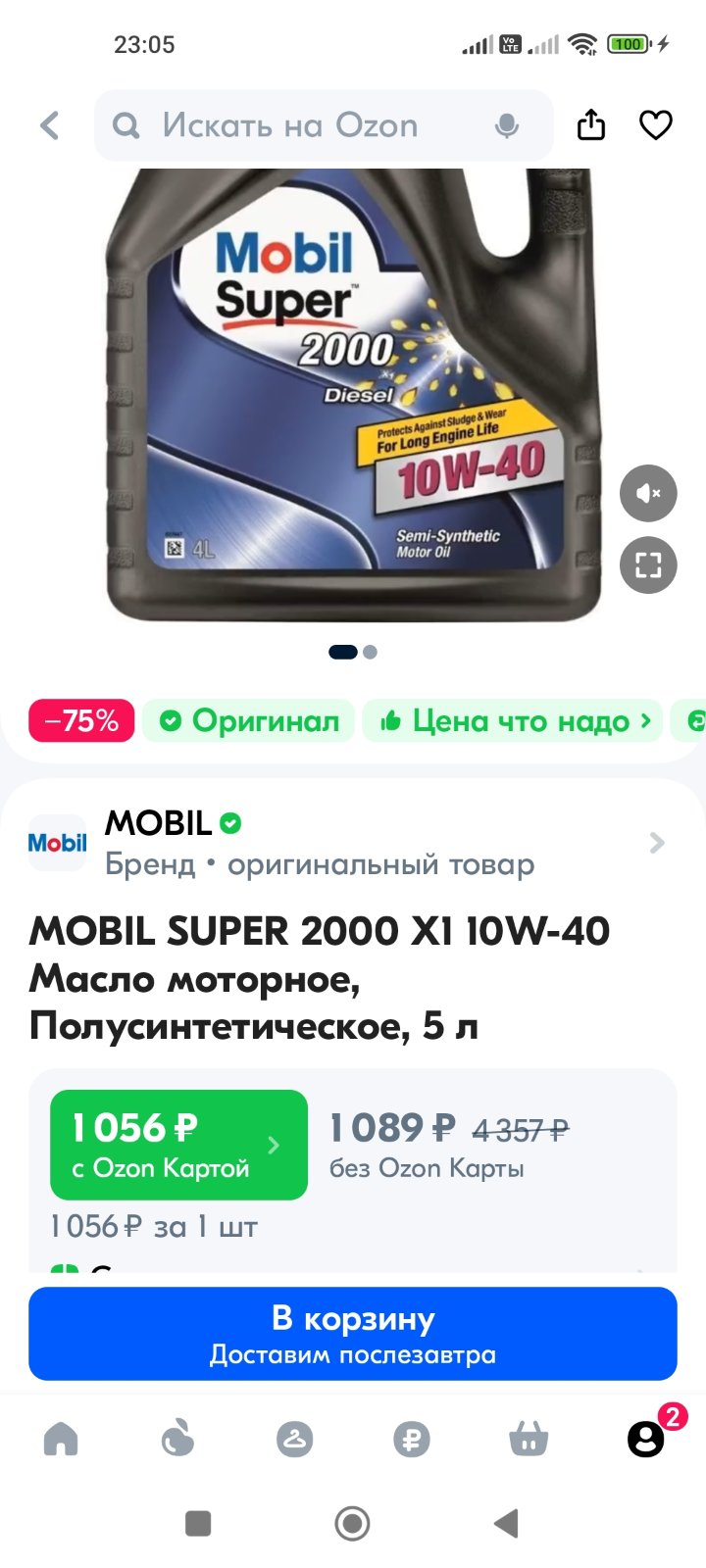Tap the "Оригинал" chip
The width and height of the screenshot is (706, 1568).
point(249,721)
